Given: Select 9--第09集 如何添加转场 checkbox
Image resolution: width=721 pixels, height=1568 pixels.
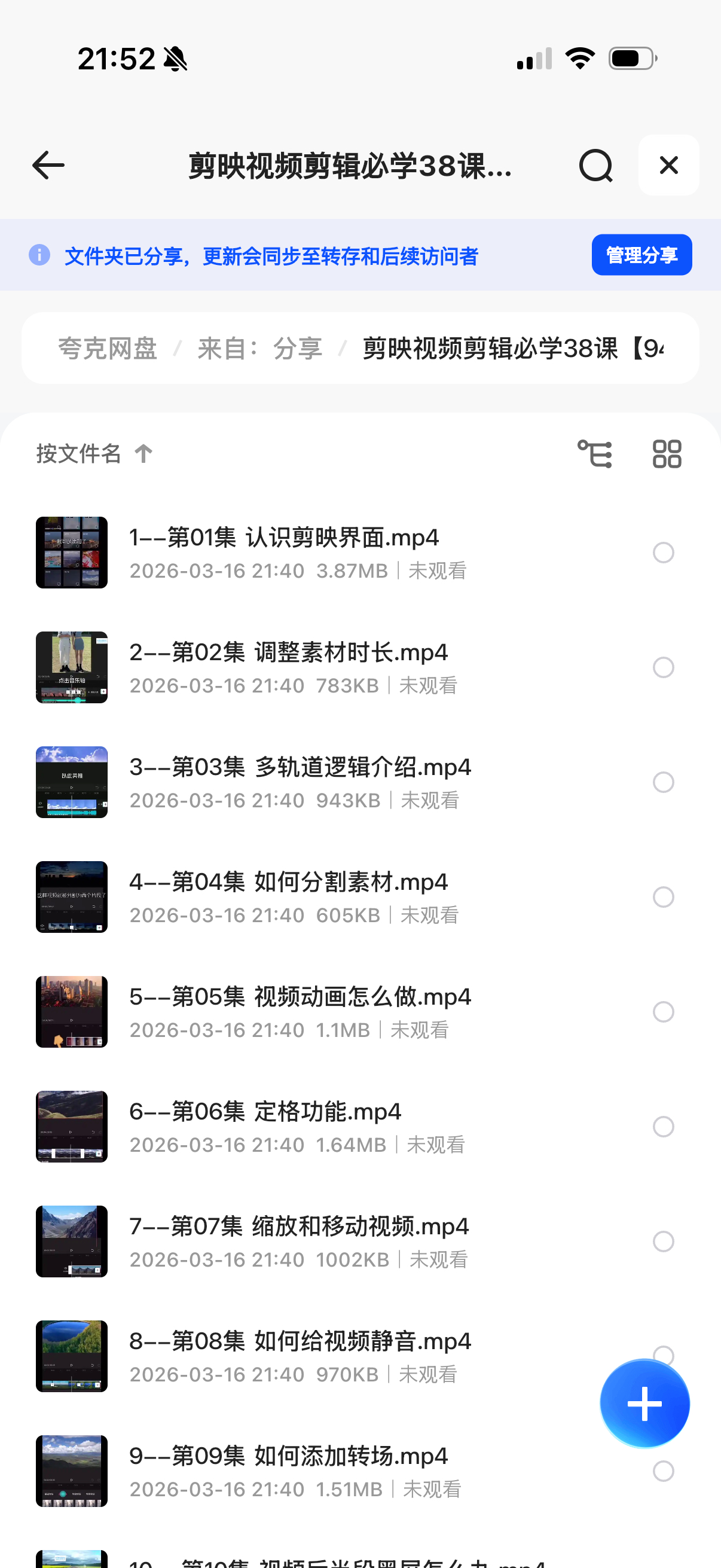Looking at the screenshot, I should click(x=663, y=1471).
